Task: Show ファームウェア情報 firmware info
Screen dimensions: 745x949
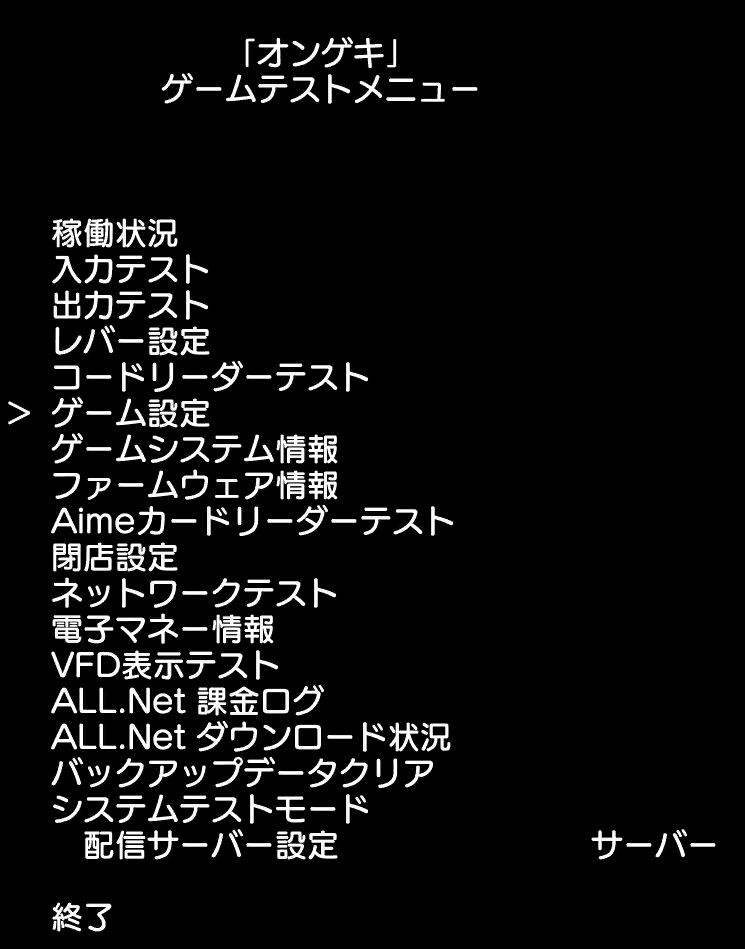Action: tap(195, 486)
